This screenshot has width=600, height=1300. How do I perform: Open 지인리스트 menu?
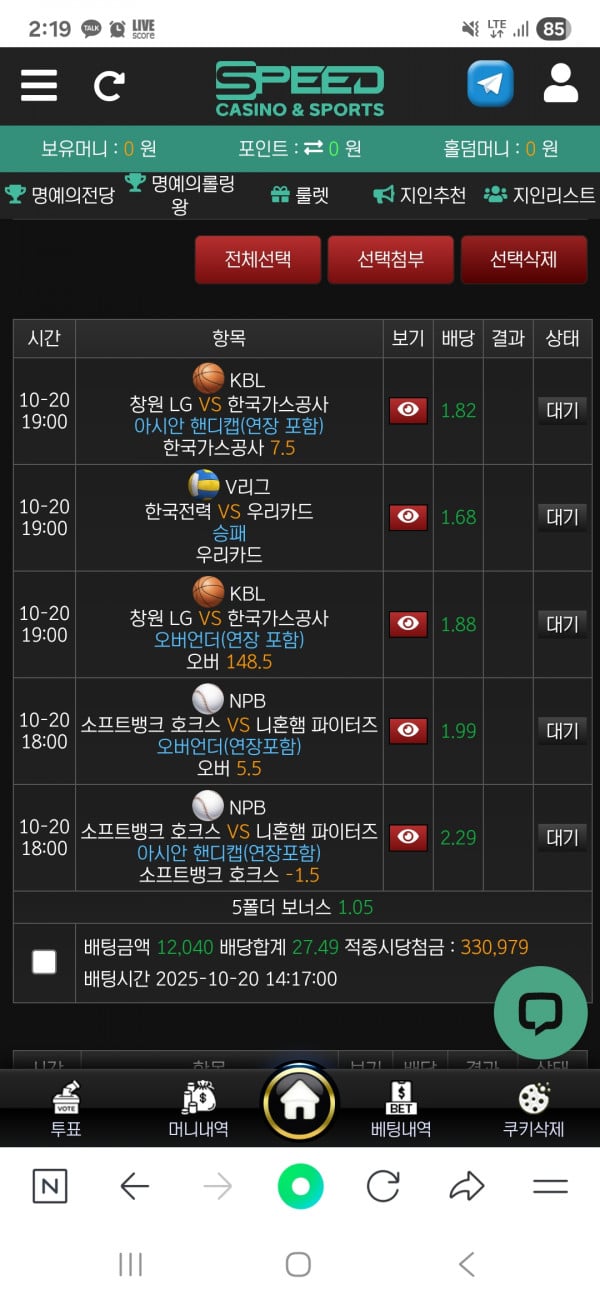[540, 195]
